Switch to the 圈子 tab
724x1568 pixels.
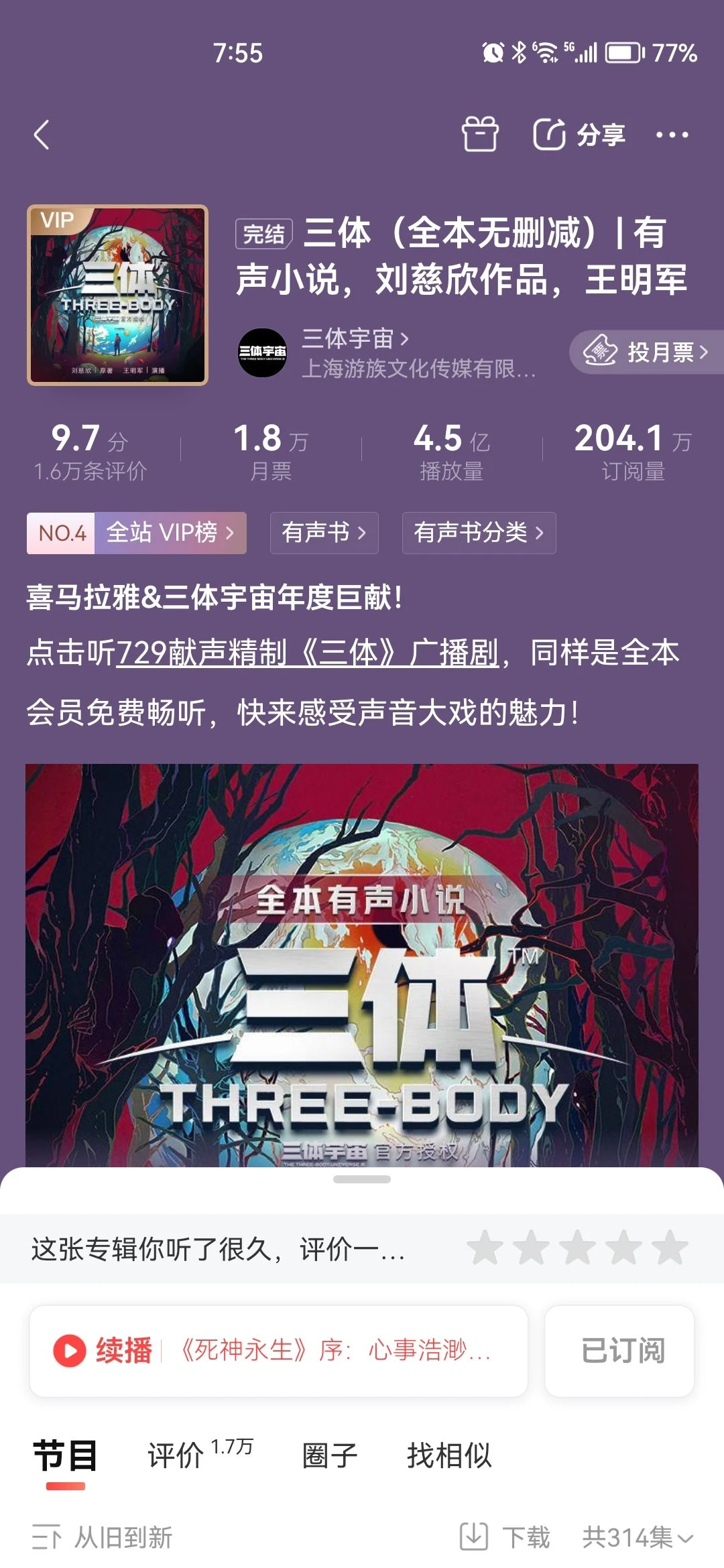tap(329, 1455)
